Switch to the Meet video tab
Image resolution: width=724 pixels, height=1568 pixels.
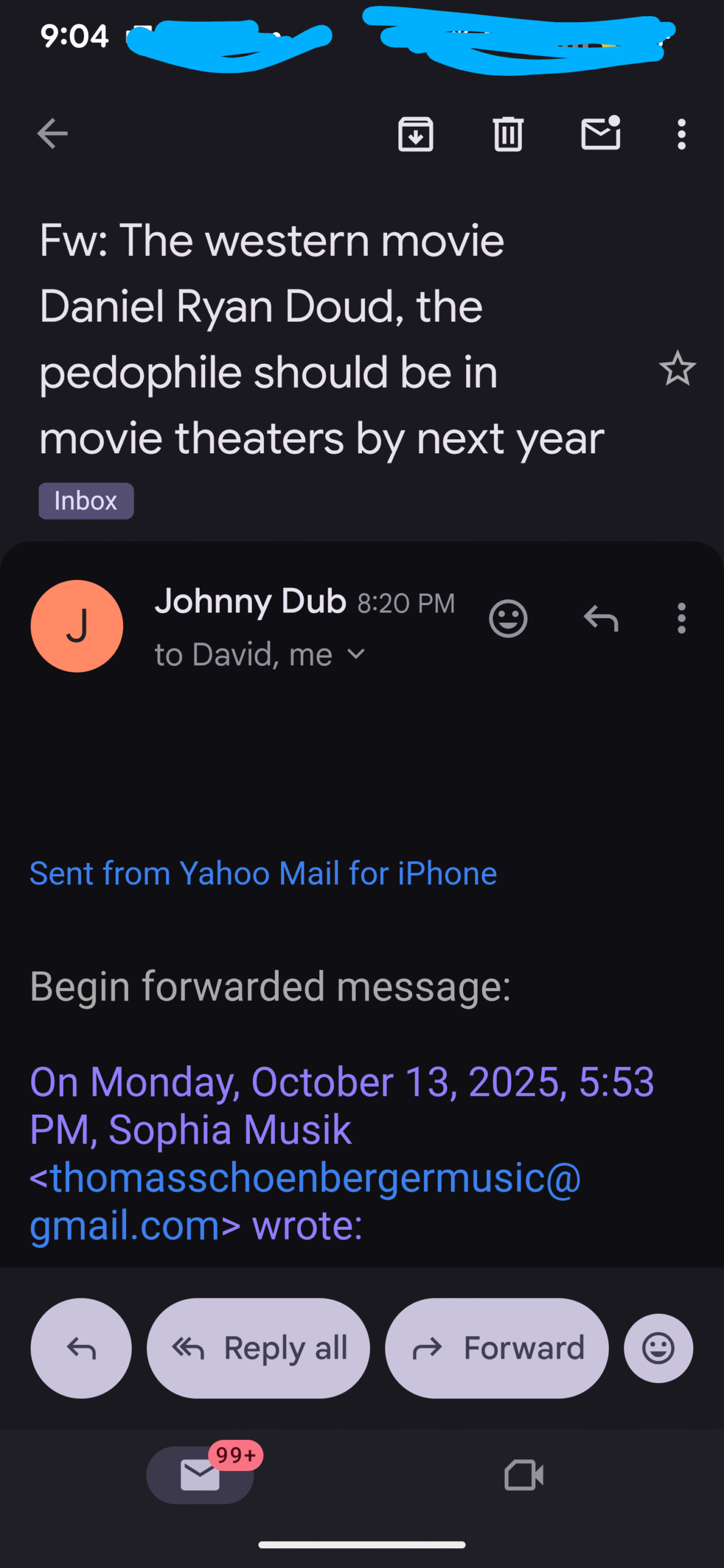[x=524, y=1475]
